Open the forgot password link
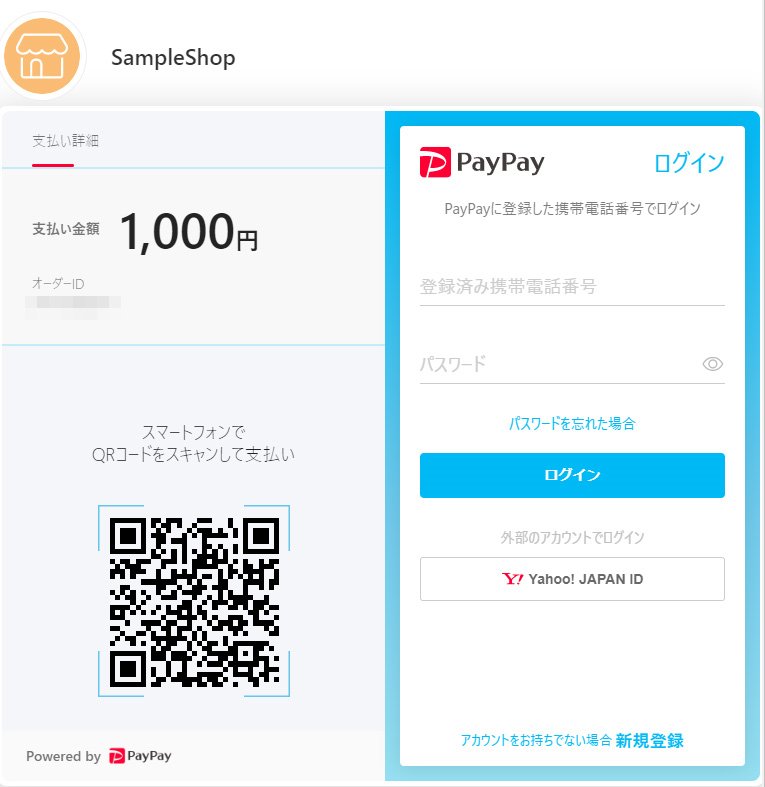 click(572, 423)
